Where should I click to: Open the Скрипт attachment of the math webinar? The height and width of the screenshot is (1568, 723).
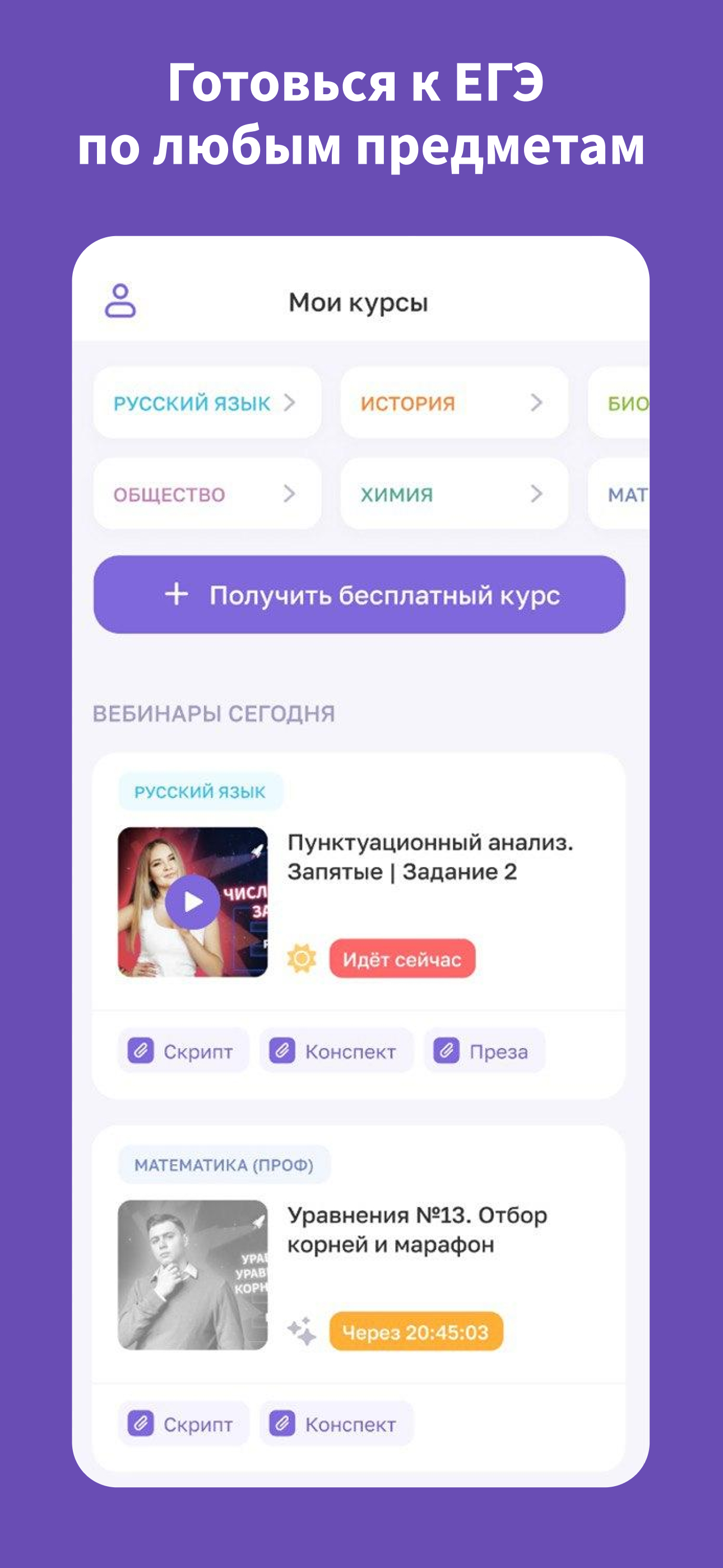(183, 1423)
